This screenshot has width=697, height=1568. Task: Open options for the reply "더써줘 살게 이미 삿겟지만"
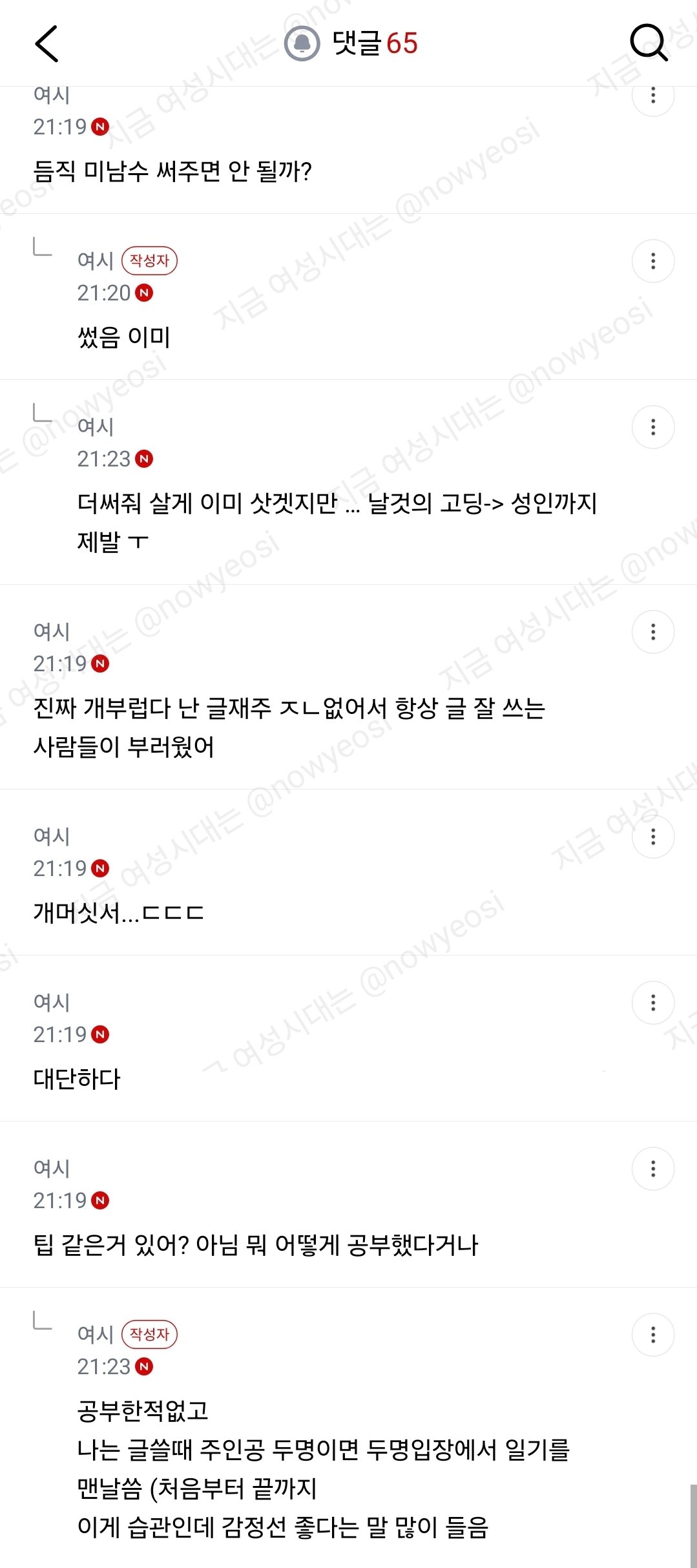click(653, 427)
